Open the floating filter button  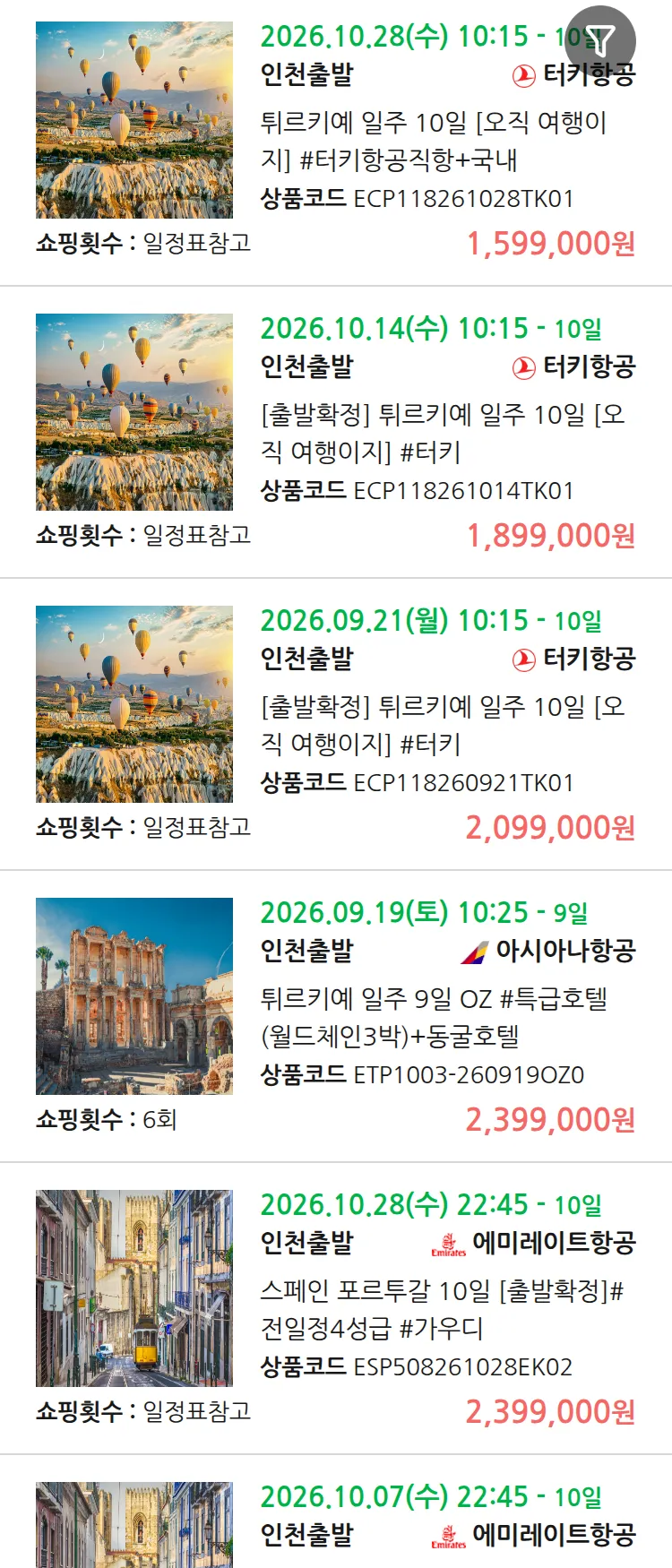point(600,40)
